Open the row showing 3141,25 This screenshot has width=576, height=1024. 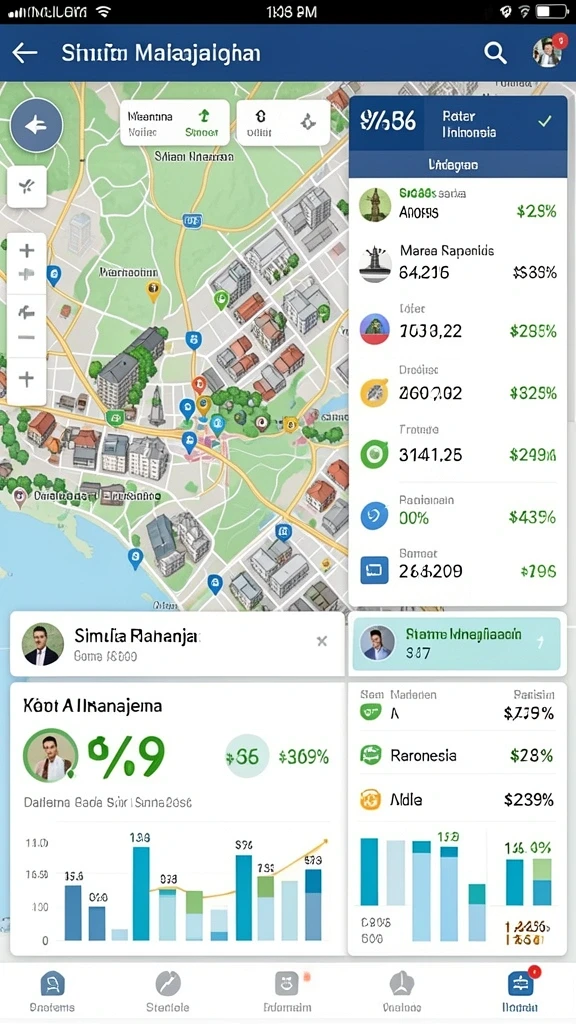coord(458,447)
